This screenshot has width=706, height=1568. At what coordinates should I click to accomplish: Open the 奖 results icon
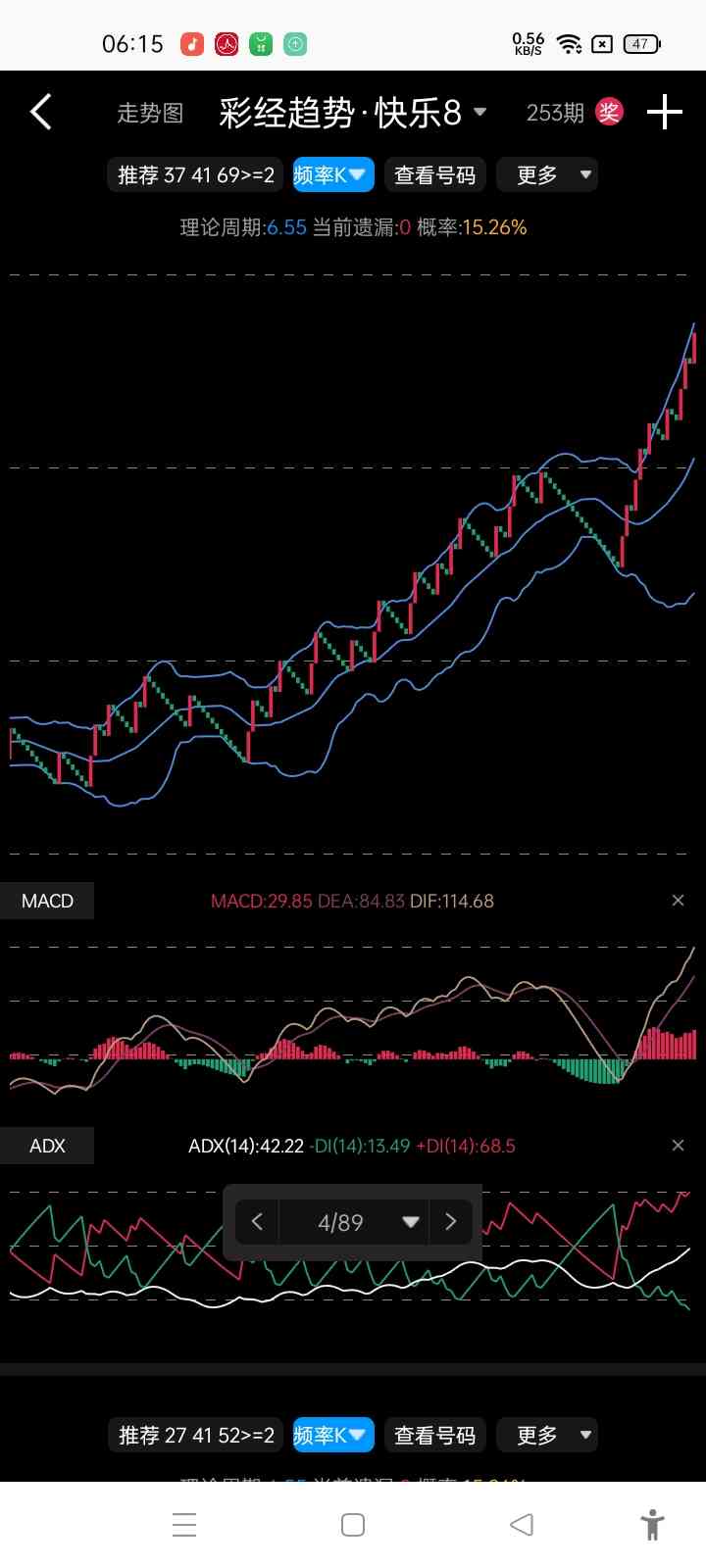pos(609,113)
